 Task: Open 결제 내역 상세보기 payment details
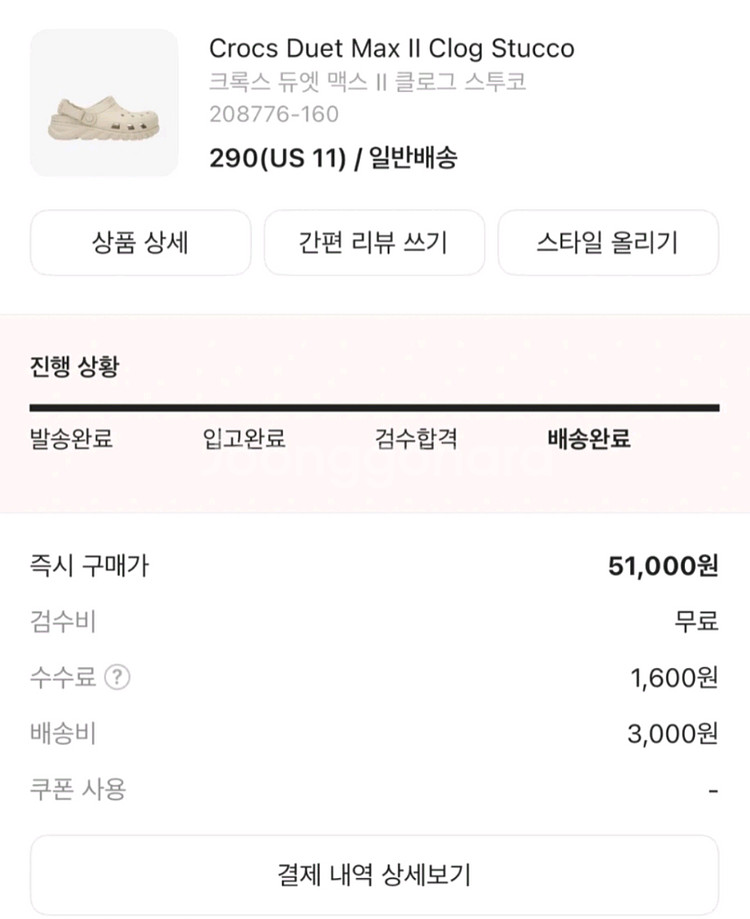pos(374,874)
